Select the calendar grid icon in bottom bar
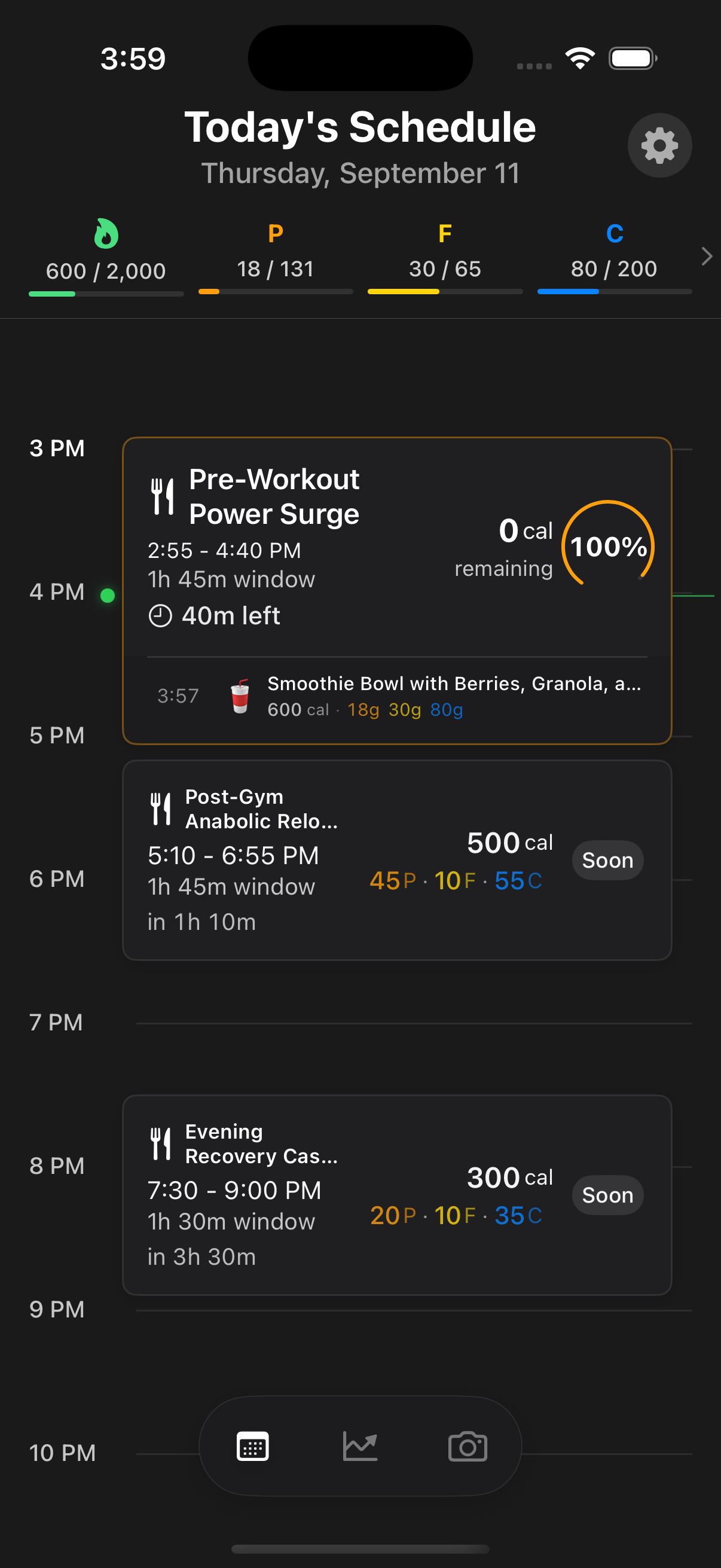The width and height of the screenshot is (721, 1568). [252, 1447]
